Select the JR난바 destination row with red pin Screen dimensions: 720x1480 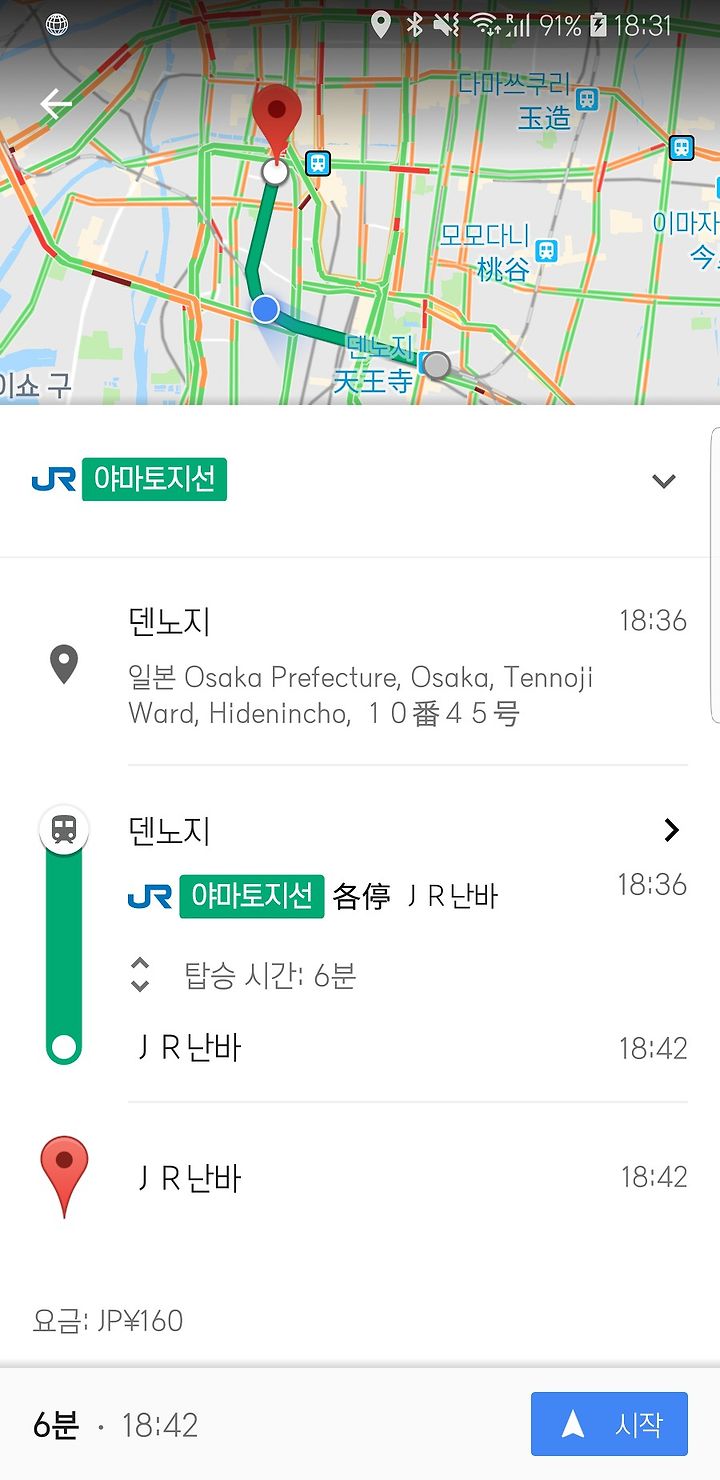tap(360, 1177)
